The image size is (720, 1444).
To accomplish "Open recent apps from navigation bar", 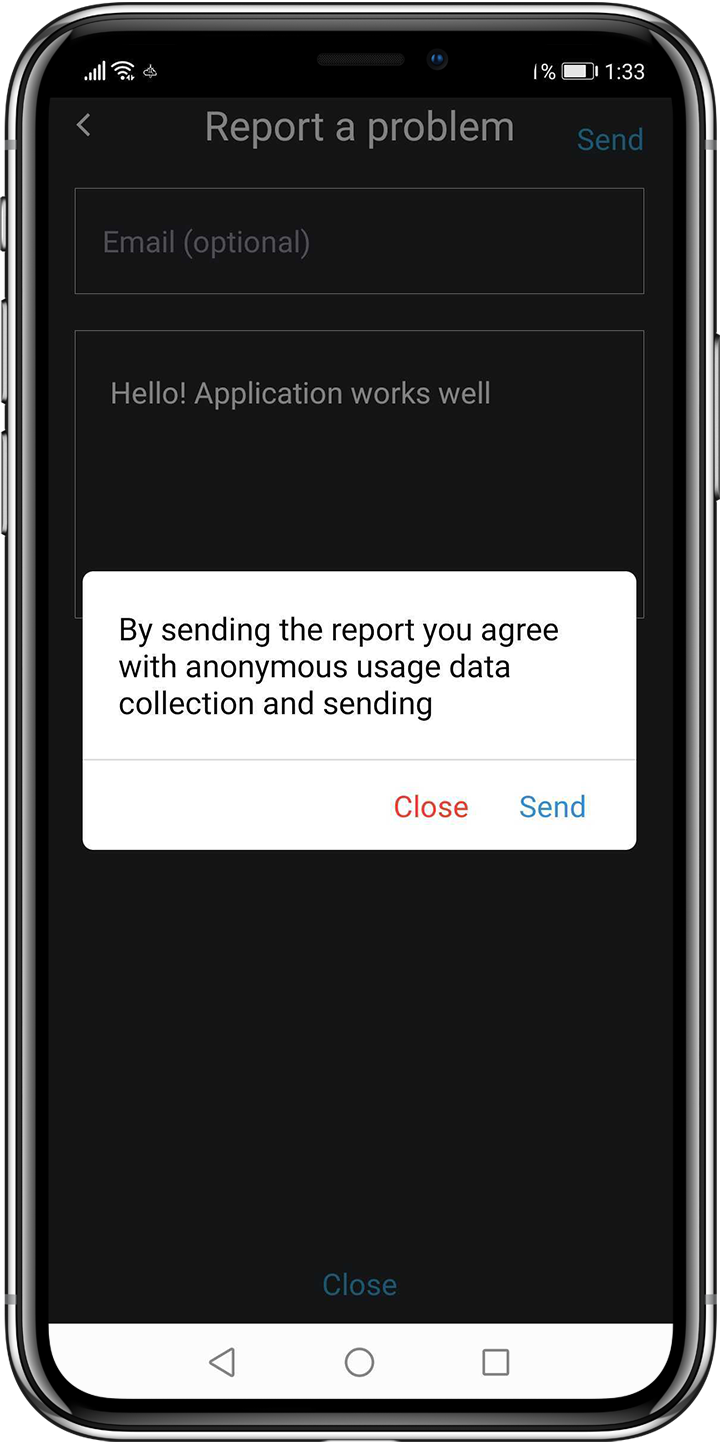I will click(x=495, y=1362).
